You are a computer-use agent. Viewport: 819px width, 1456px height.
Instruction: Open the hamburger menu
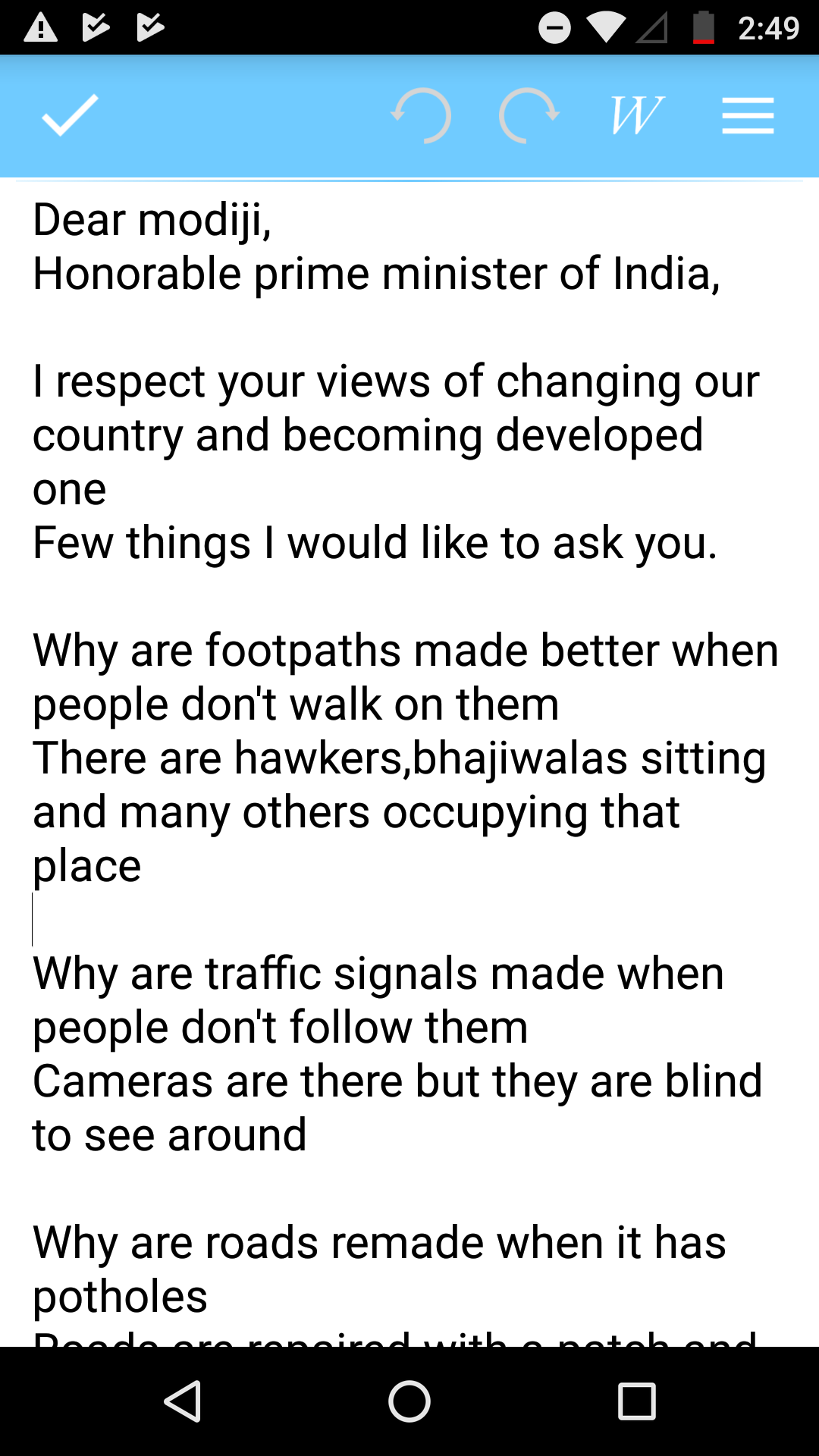[748, 116]
